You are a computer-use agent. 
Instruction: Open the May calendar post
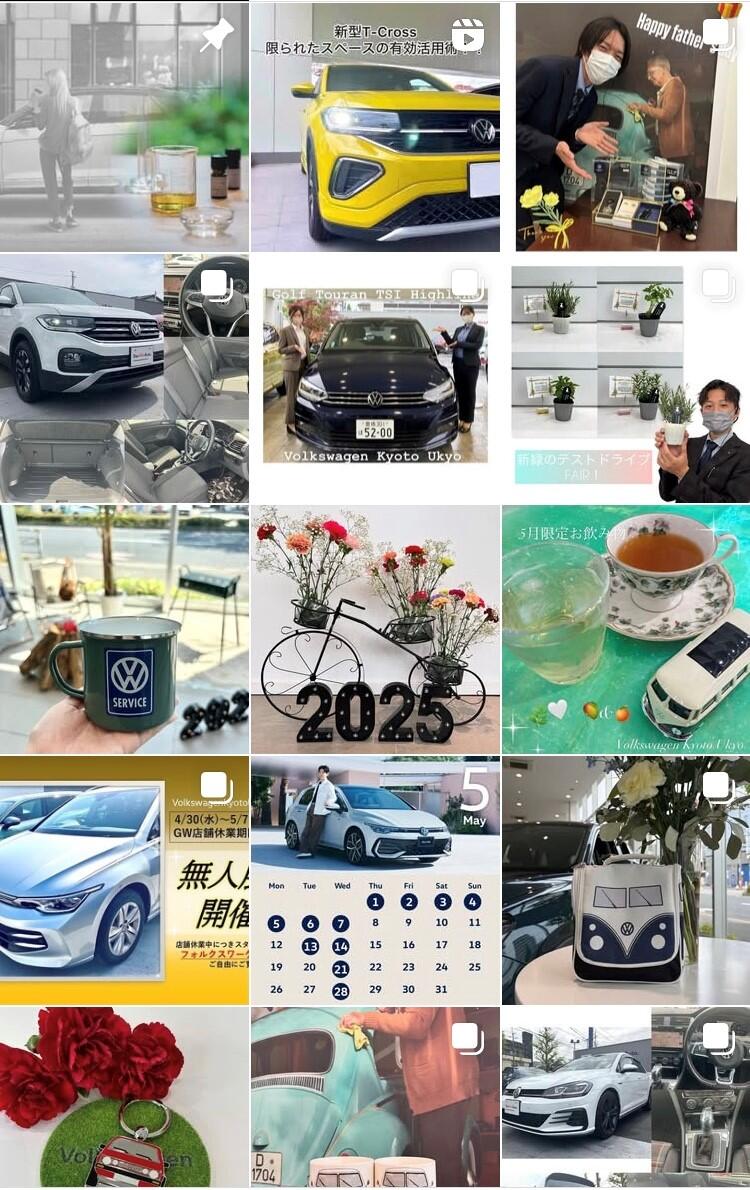pyautogui.click(x=375, y=880)
